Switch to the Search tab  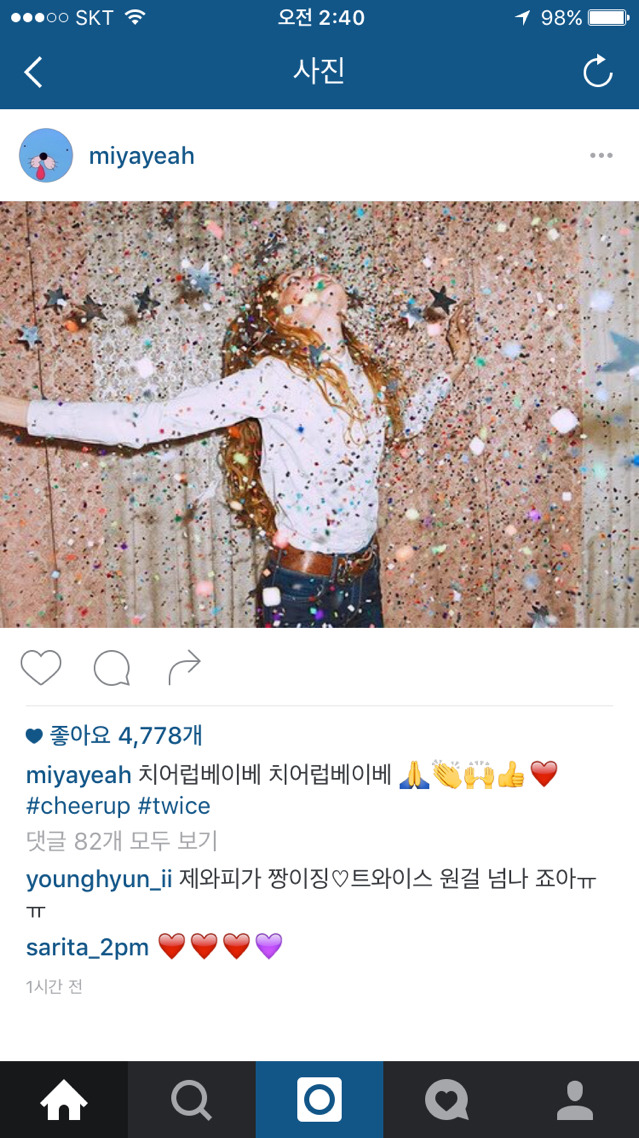[x=192, y=1100]
